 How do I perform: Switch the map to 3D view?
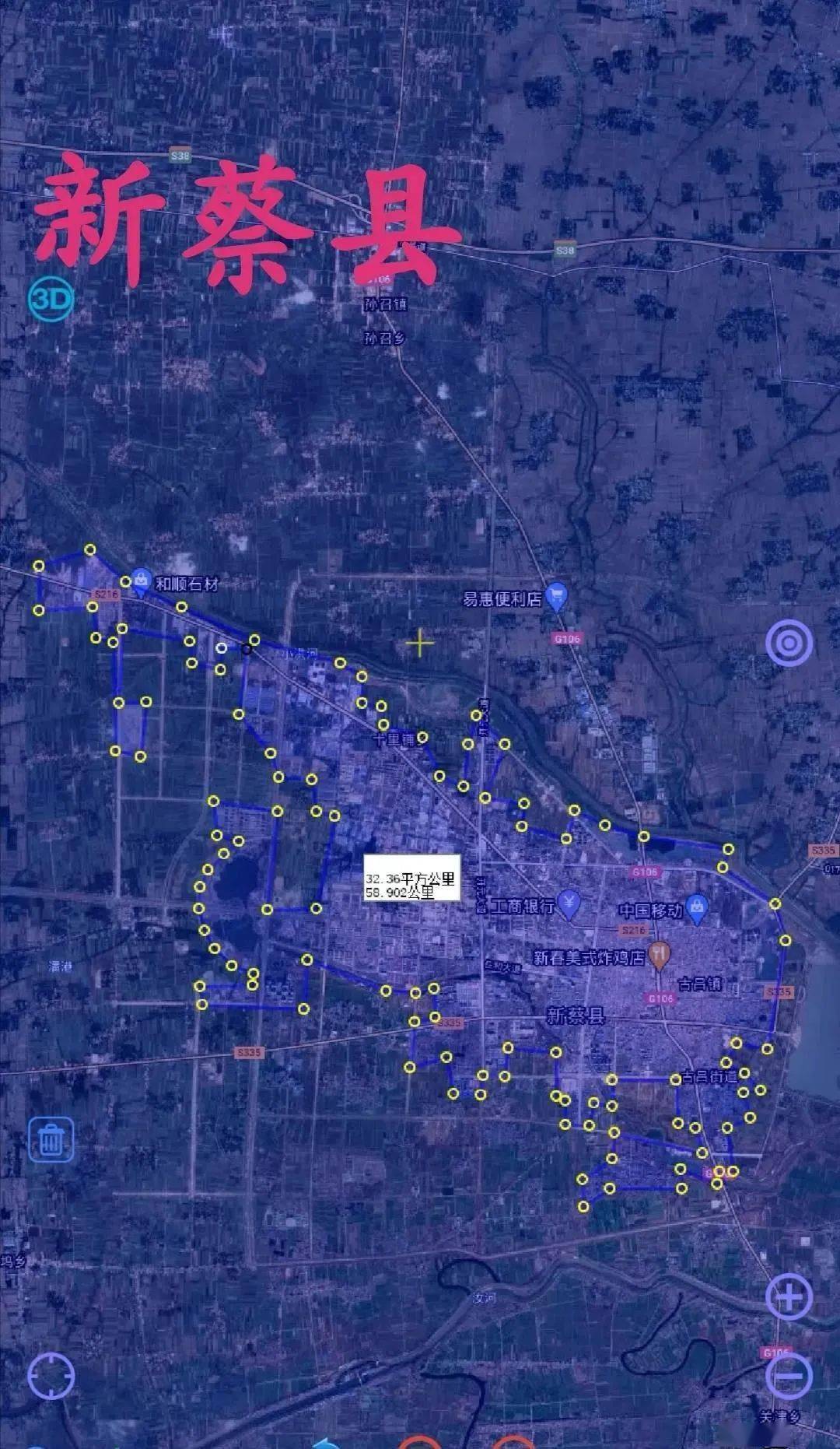point(51,299)
